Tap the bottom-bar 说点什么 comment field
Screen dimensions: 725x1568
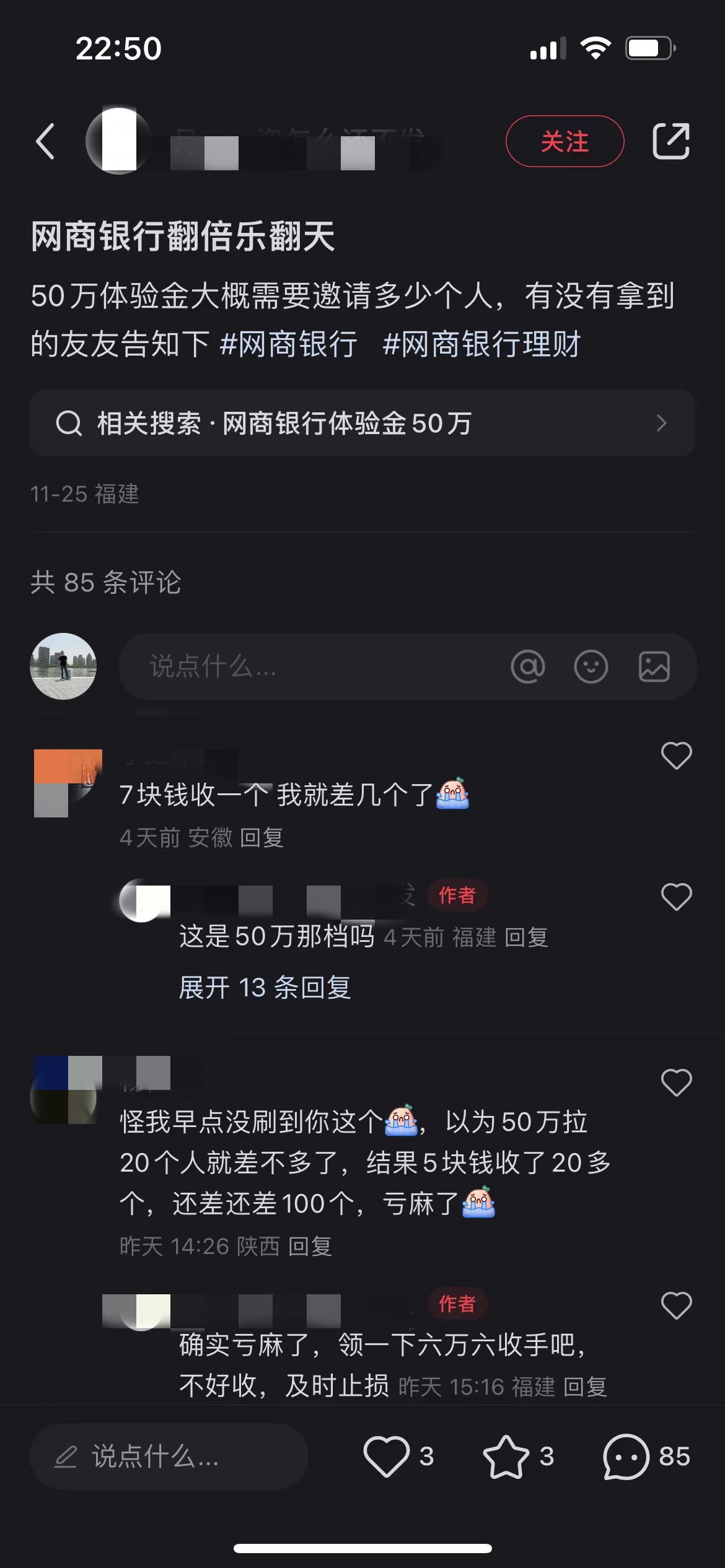point(169,1457)
